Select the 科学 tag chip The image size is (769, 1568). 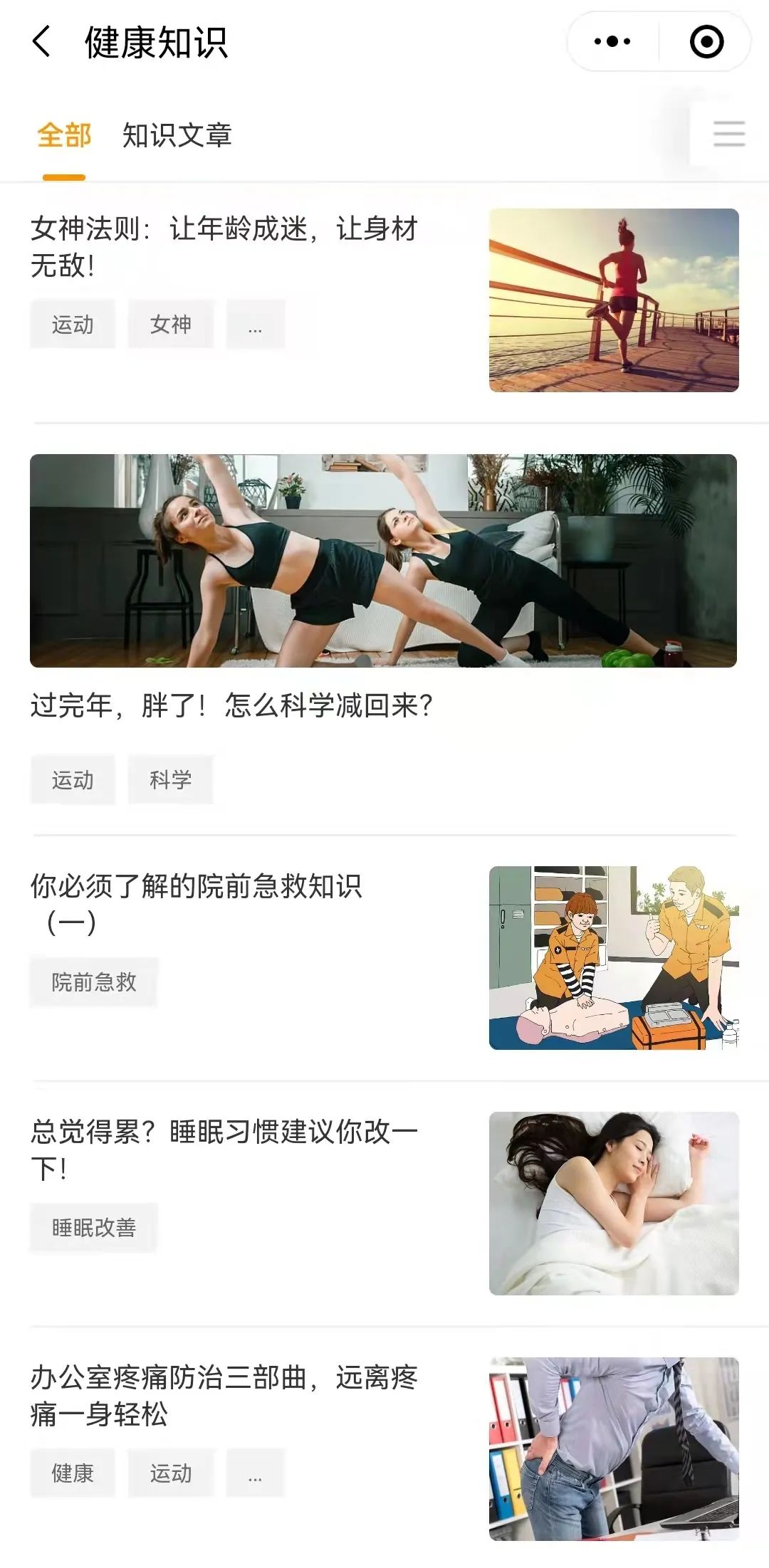pos(170,779)
